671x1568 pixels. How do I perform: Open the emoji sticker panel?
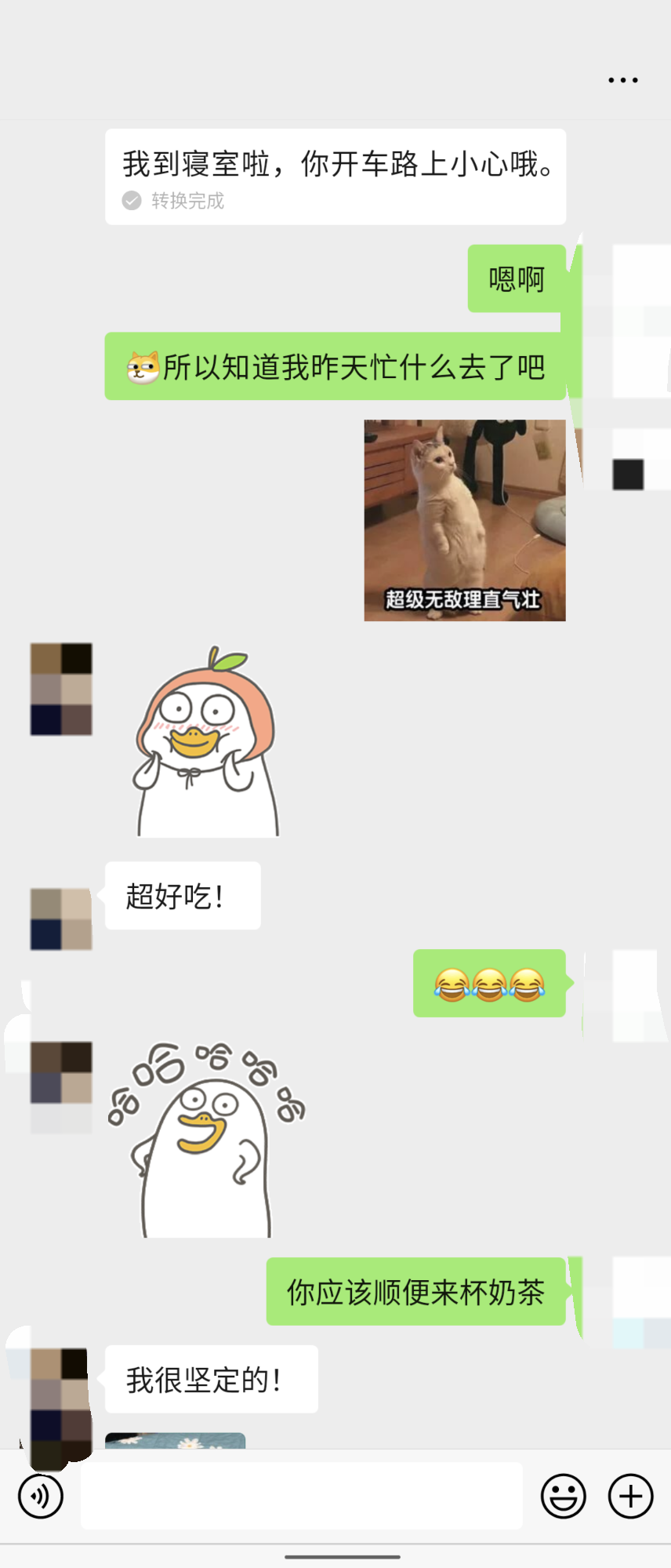click(x=563, y=1496)
